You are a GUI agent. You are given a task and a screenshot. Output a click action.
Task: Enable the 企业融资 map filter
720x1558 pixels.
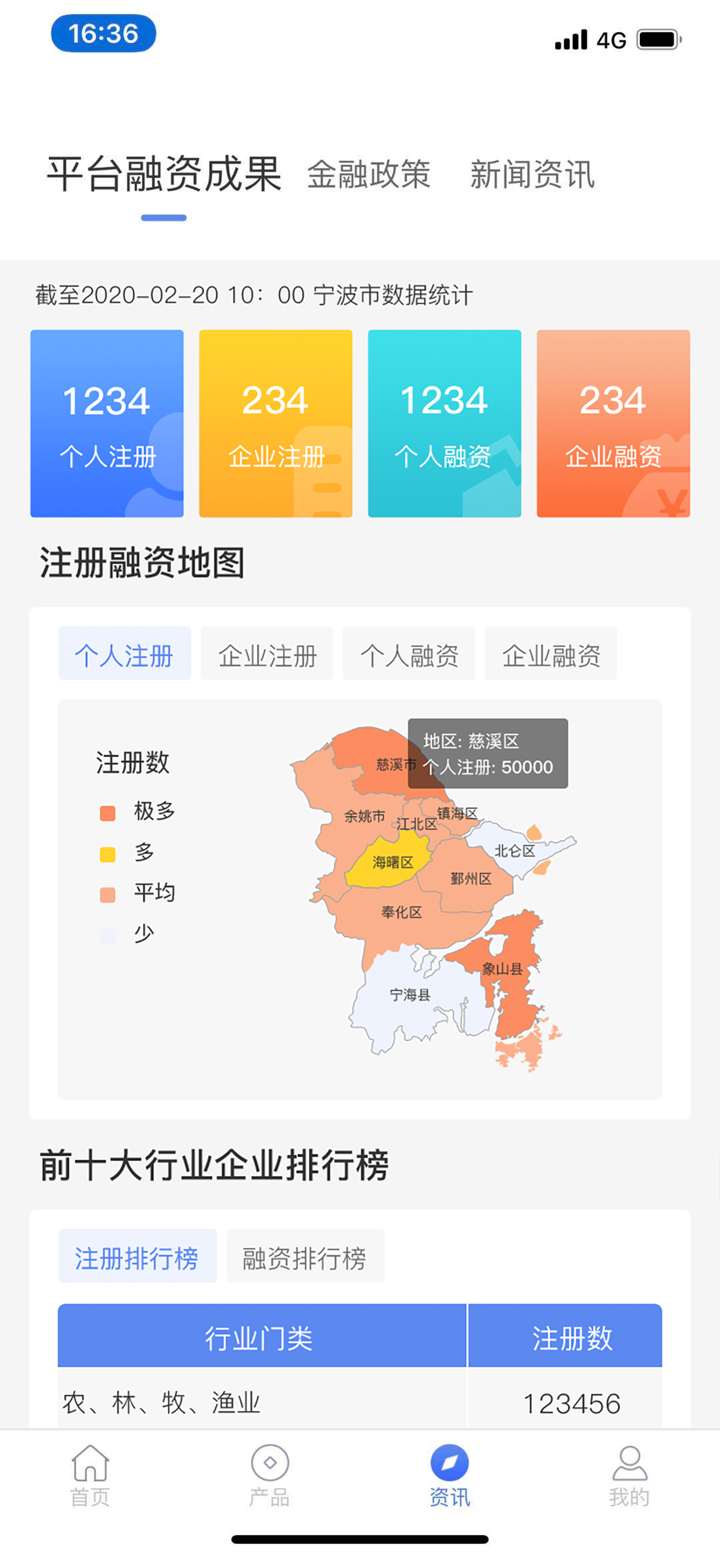coord(551,653)
